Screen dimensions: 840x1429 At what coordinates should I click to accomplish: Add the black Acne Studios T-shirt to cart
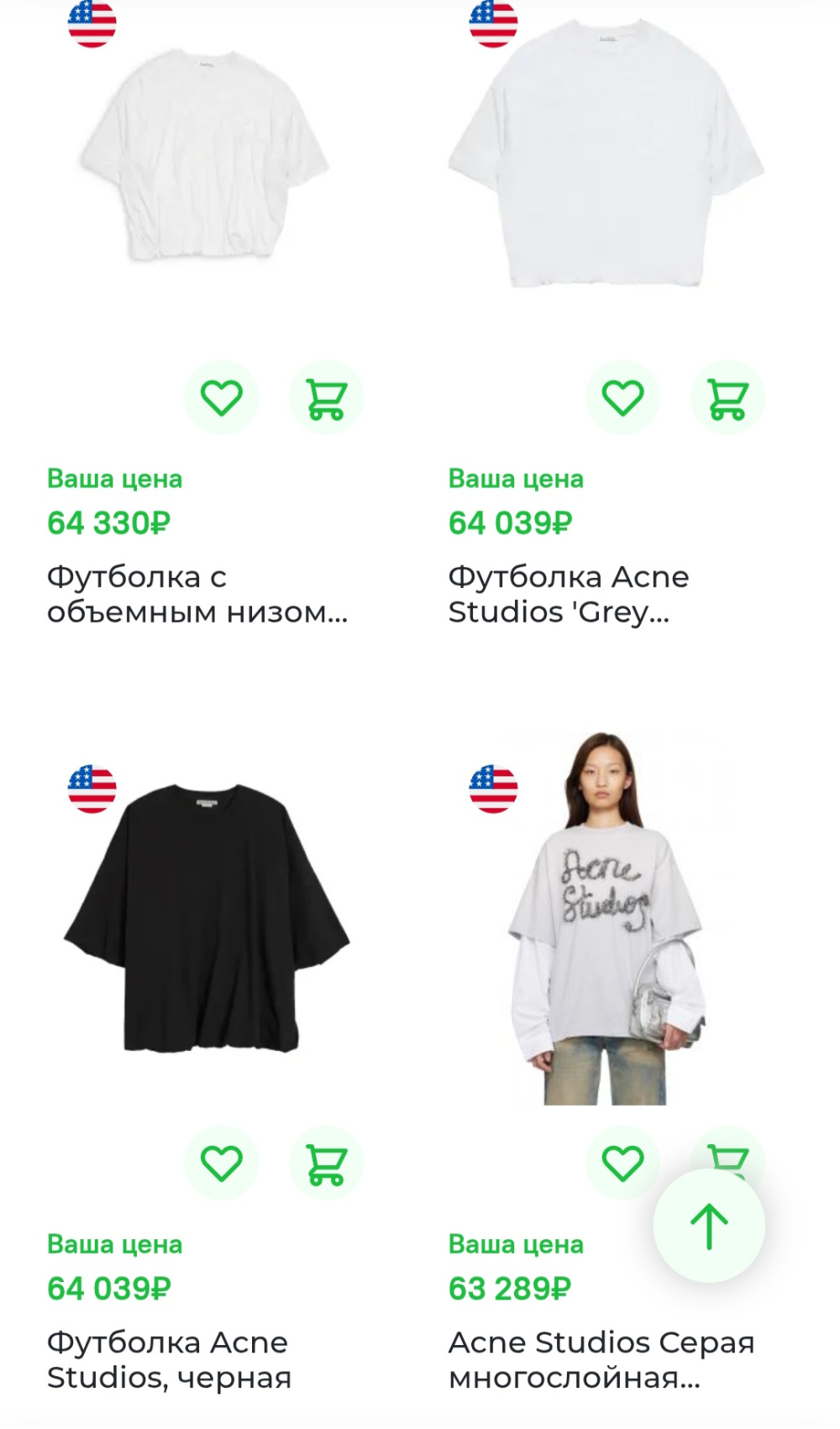coord(328,1164)
